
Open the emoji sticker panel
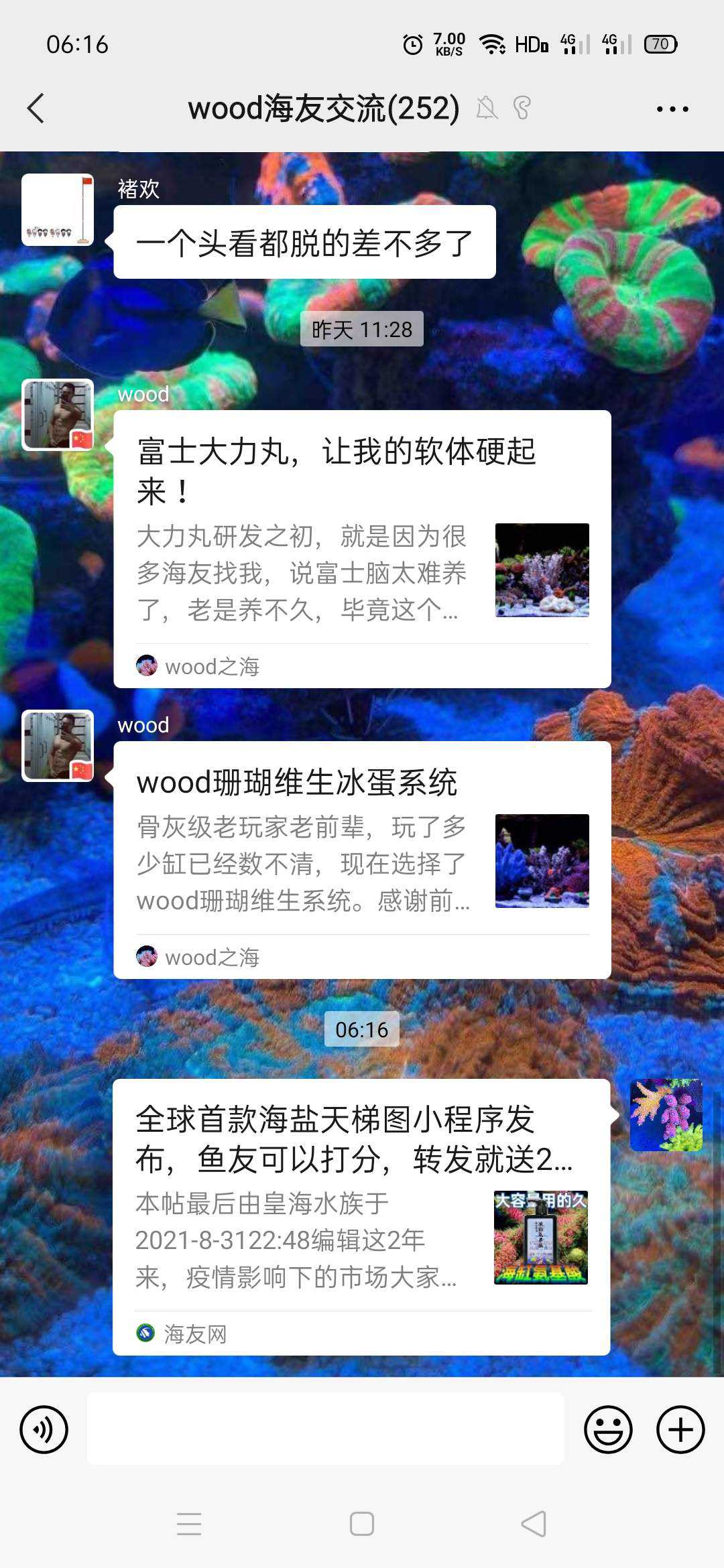click(x=608, y=1429)
